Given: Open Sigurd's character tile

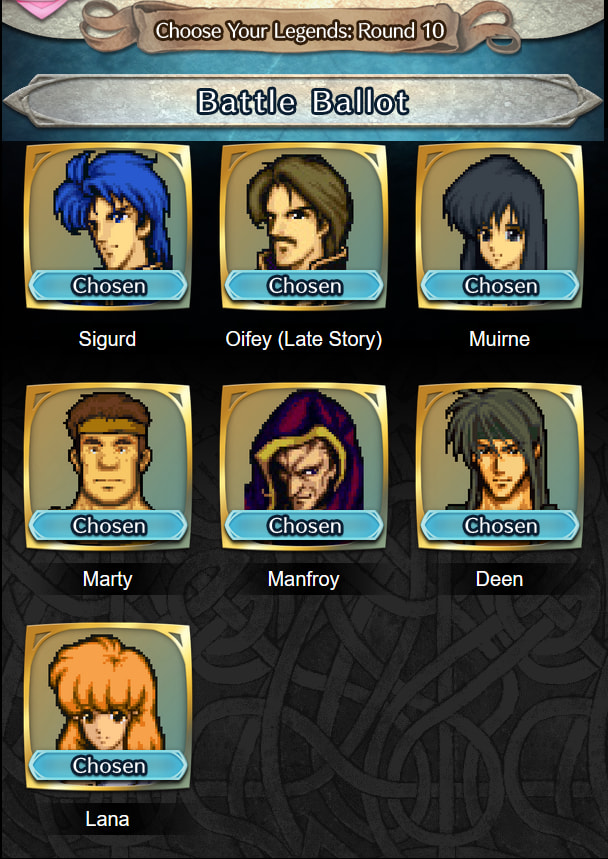Looking at the screenshot, I should (x=108, y=225).
